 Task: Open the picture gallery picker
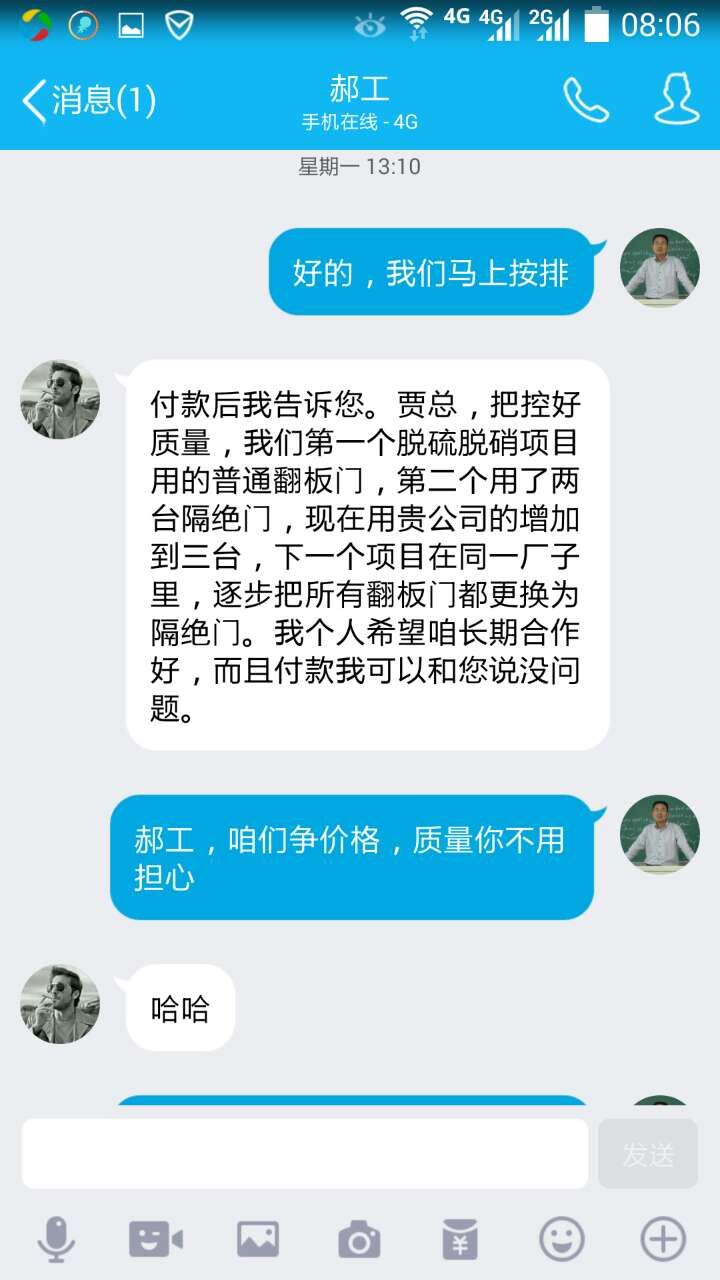[x=257, y=1240]
